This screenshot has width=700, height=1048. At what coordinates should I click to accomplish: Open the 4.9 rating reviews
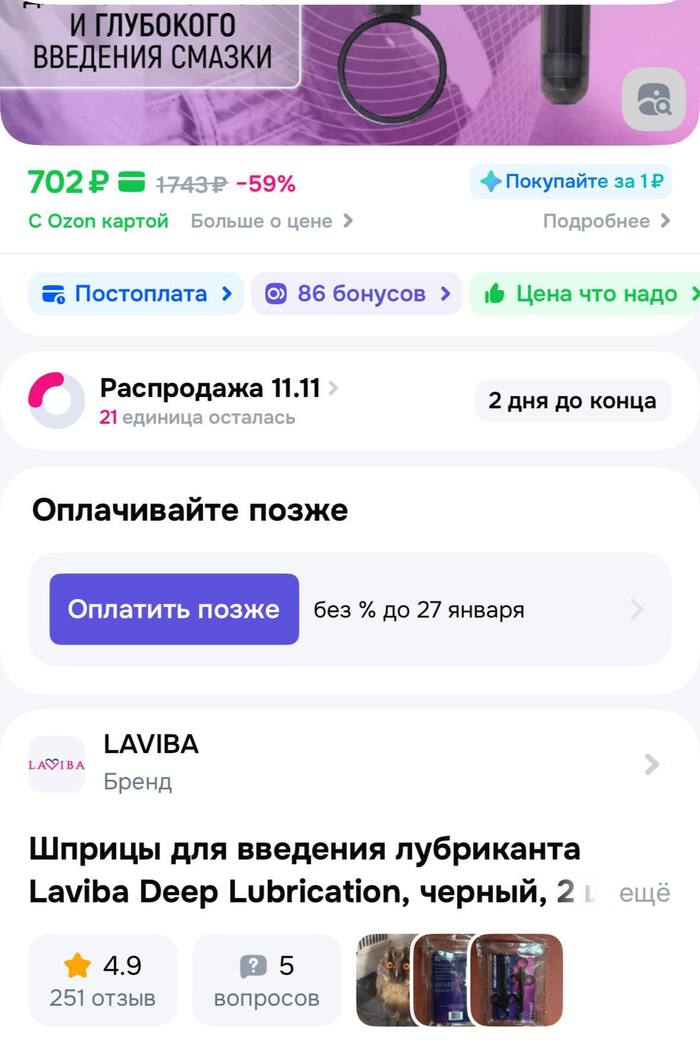(103, 980)
